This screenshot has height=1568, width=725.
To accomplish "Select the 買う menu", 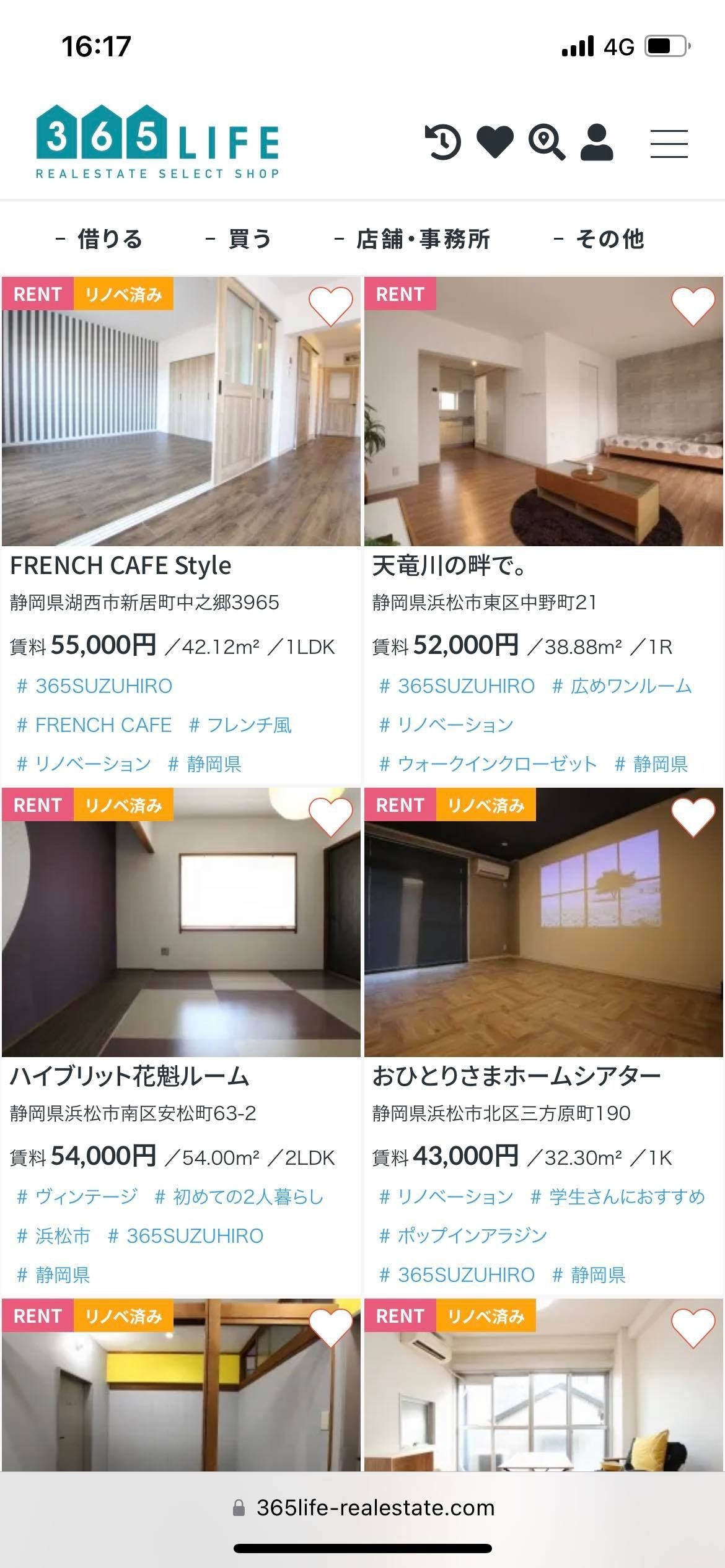I will point(239,238).
